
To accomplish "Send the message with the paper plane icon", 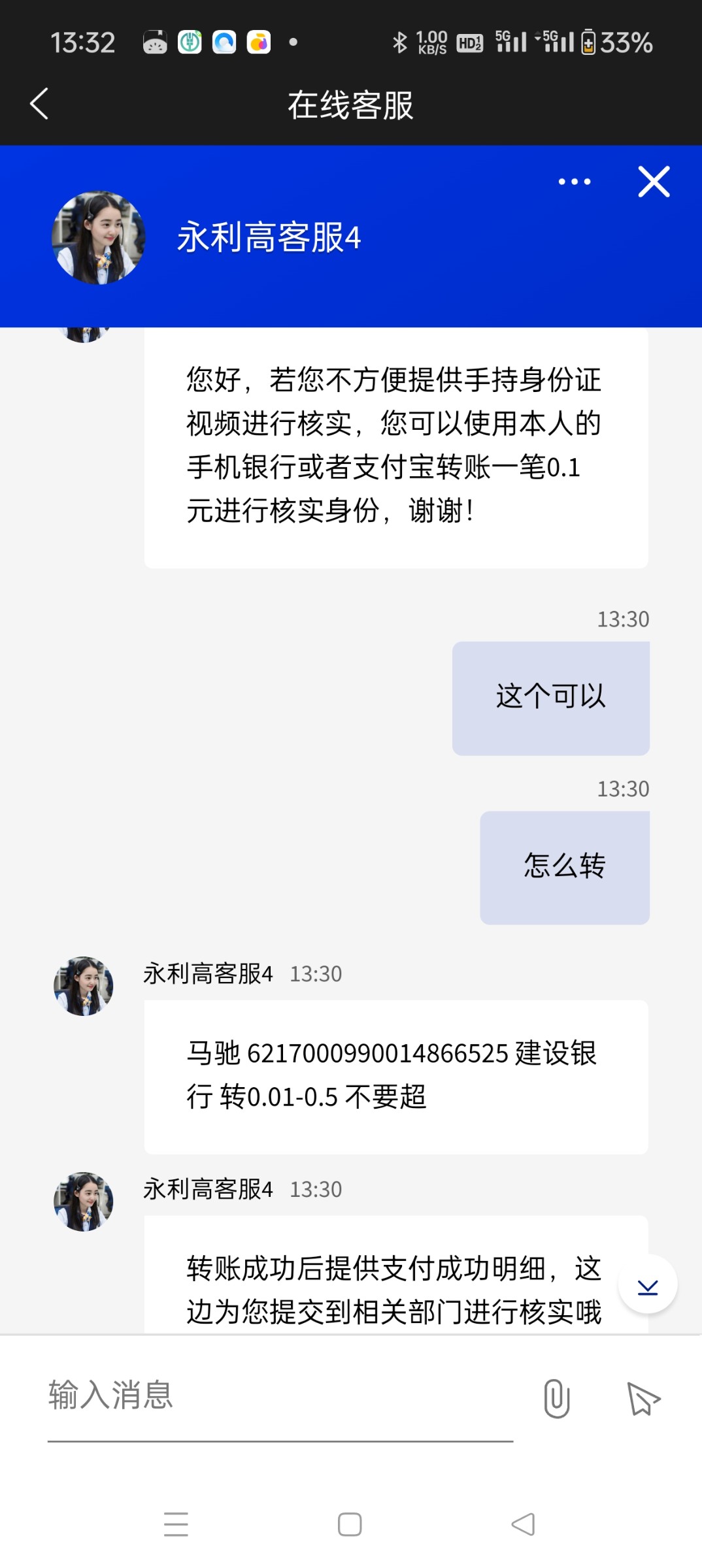I will [x=643, y=1398].
